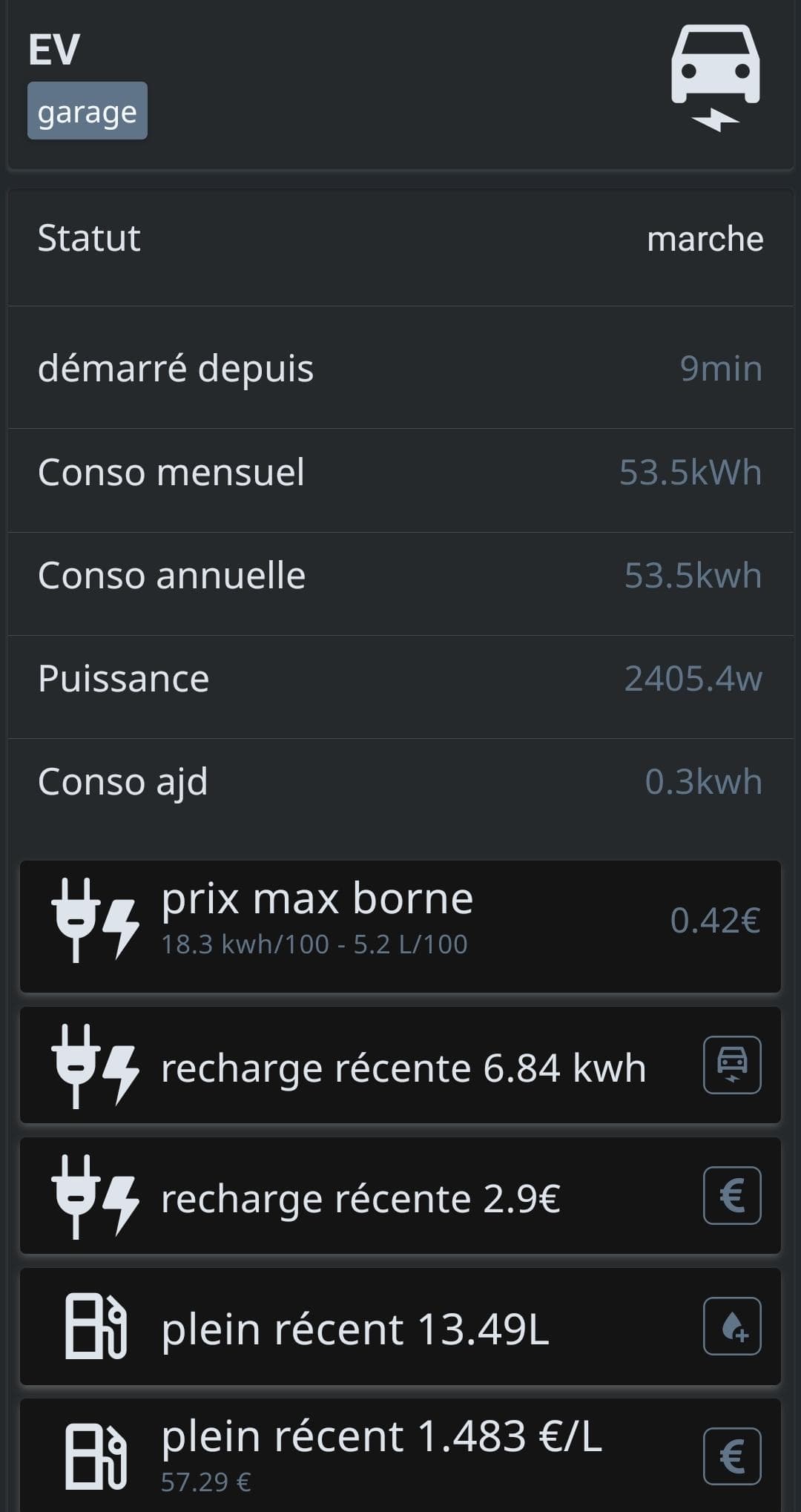
Task: Tap the garage chip under EV
Action: (x=88, y=111)
